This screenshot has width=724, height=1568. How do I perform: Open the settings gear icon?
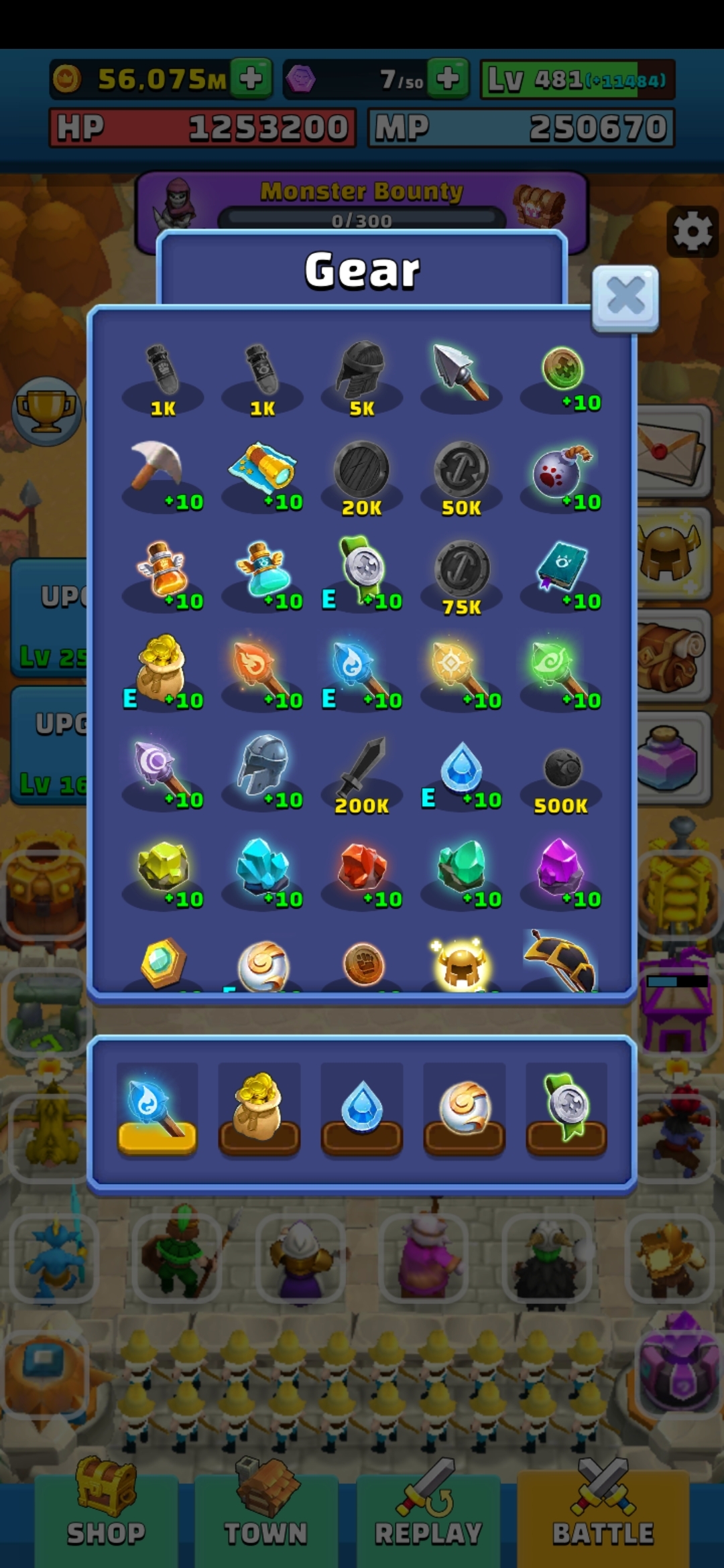[692, 232]
